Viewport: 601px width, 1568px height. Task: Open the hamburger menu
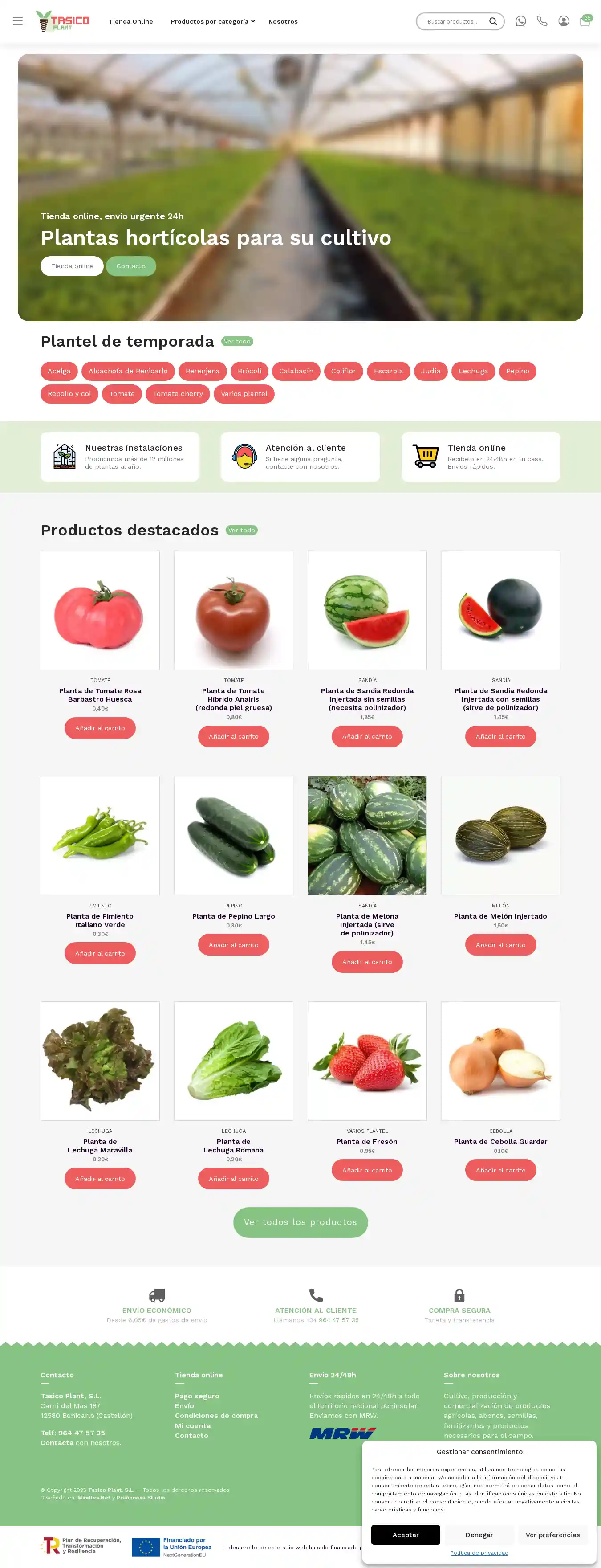pyautogui.click(x=18, y=21)
